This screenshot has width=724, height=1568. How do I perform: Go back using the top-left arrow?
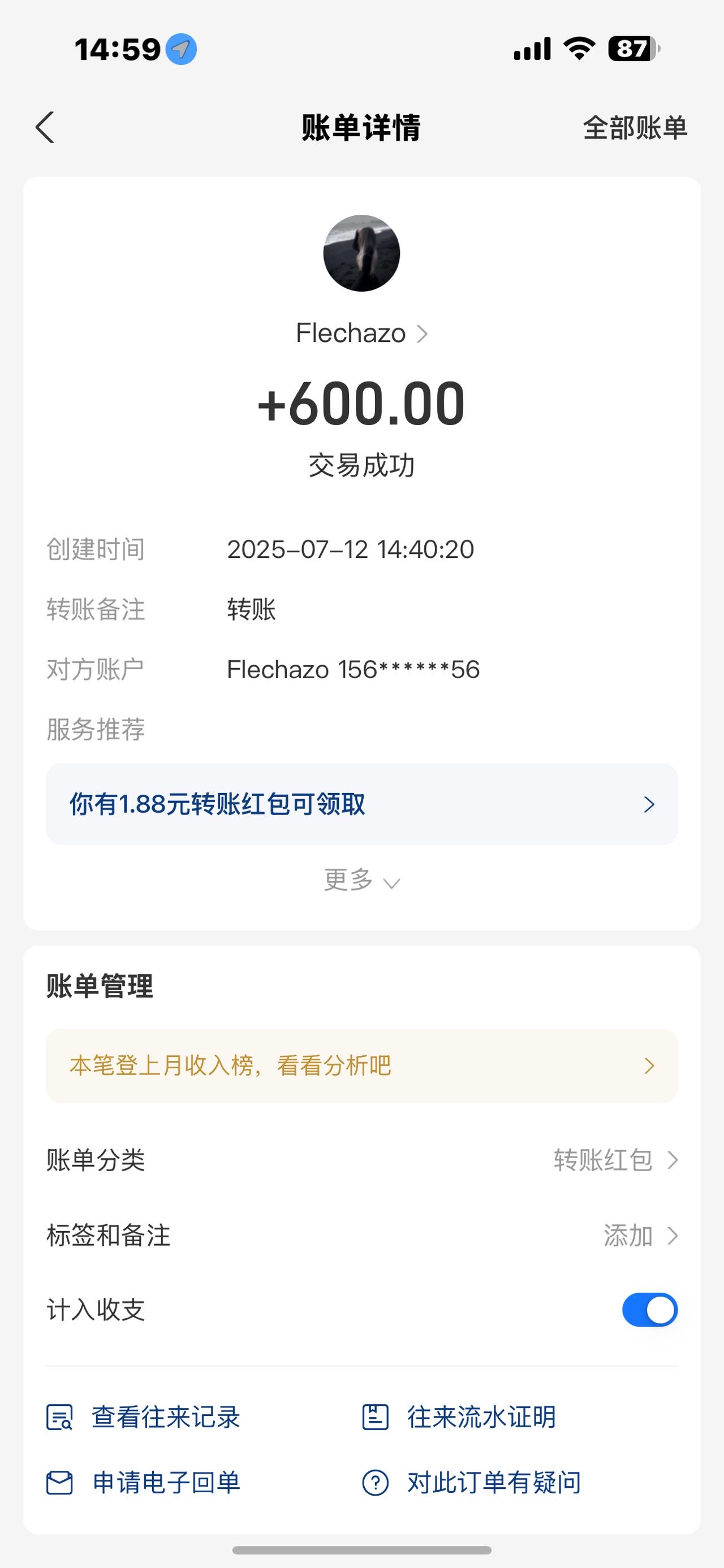click(45, 128)
